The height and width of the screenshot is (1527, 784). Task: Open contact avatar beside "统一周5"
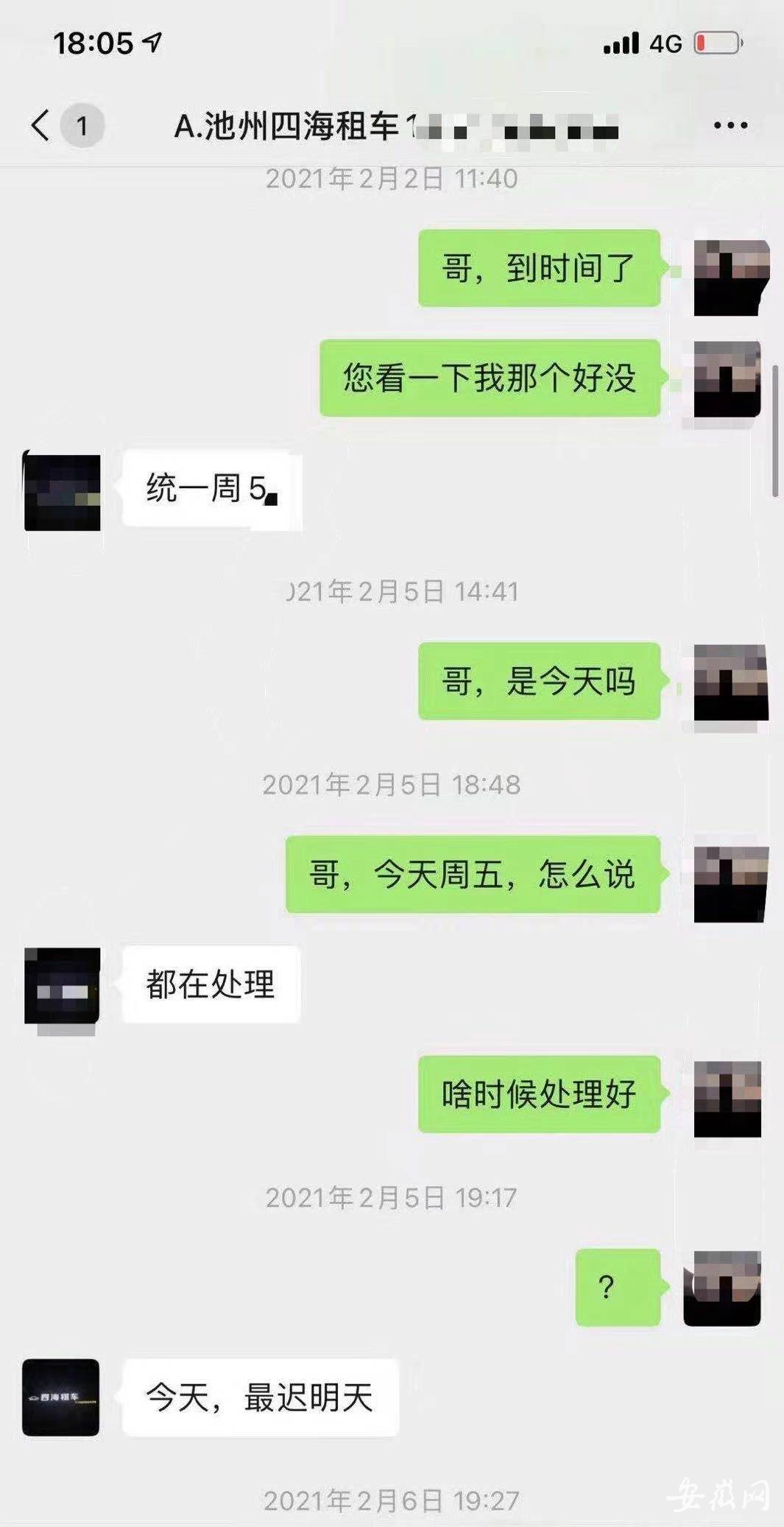coord(63,492)
